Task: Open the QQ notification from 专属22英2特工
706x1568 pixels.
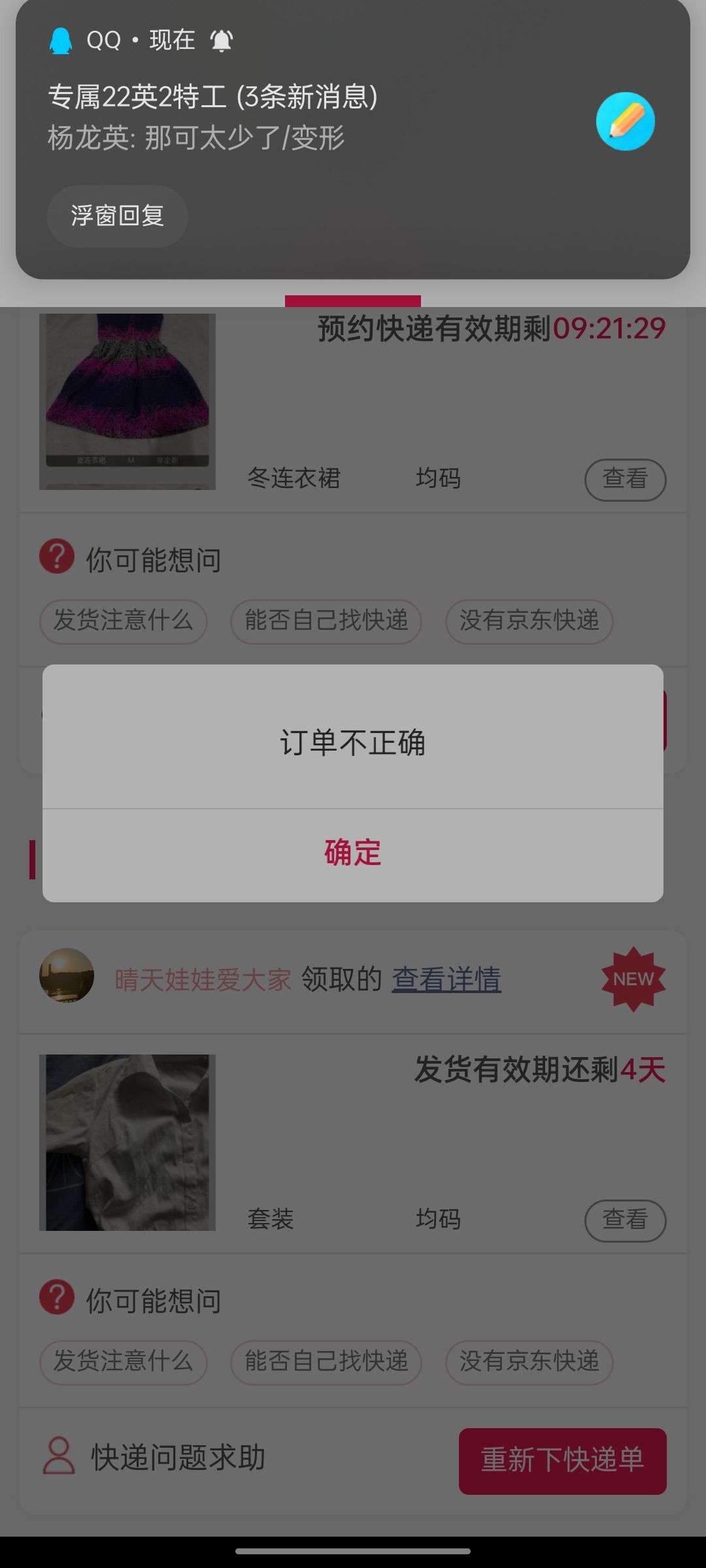Action: (353, 118)
